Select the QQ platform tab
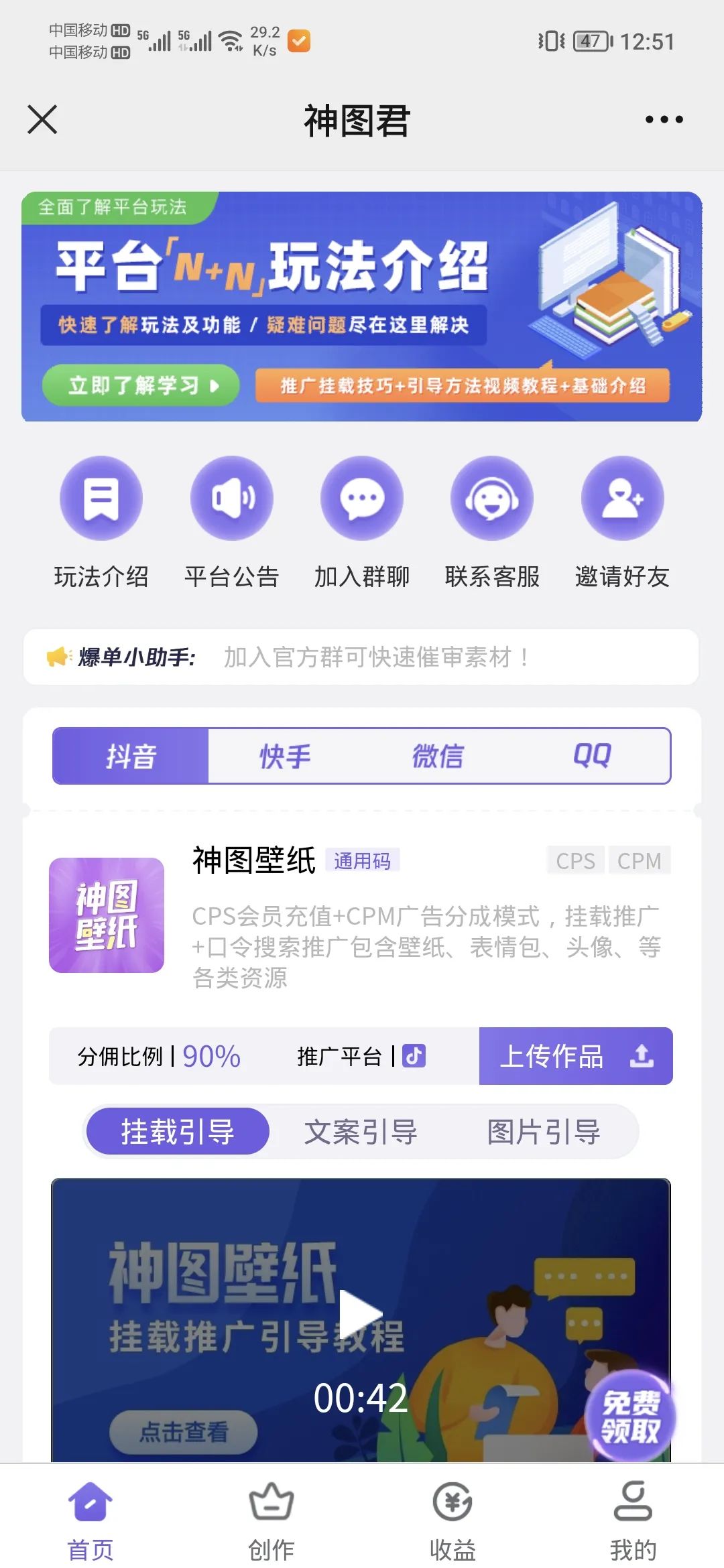 [x=592, y=756]
